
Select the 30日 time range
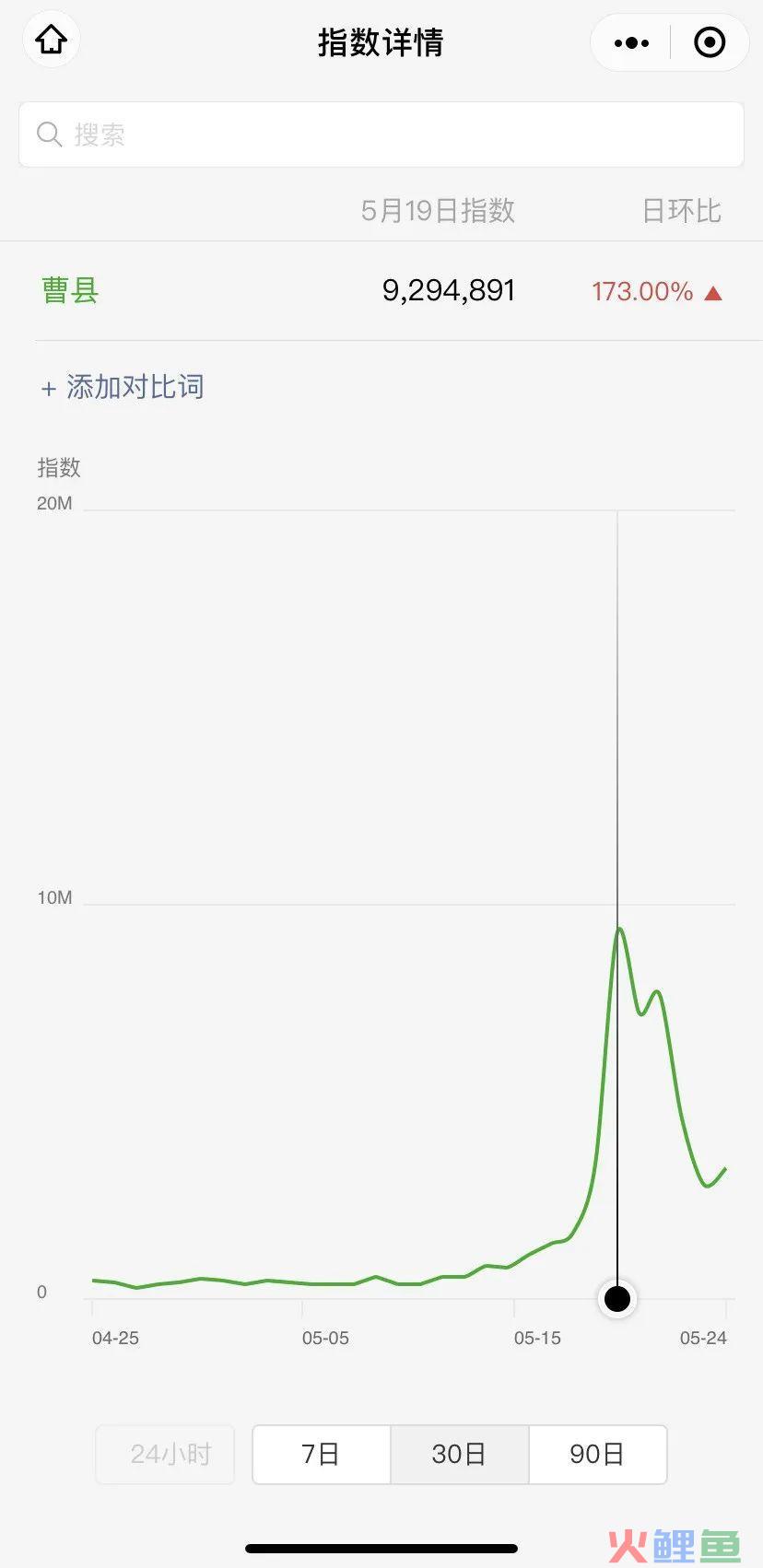[x=460, y=1454]
